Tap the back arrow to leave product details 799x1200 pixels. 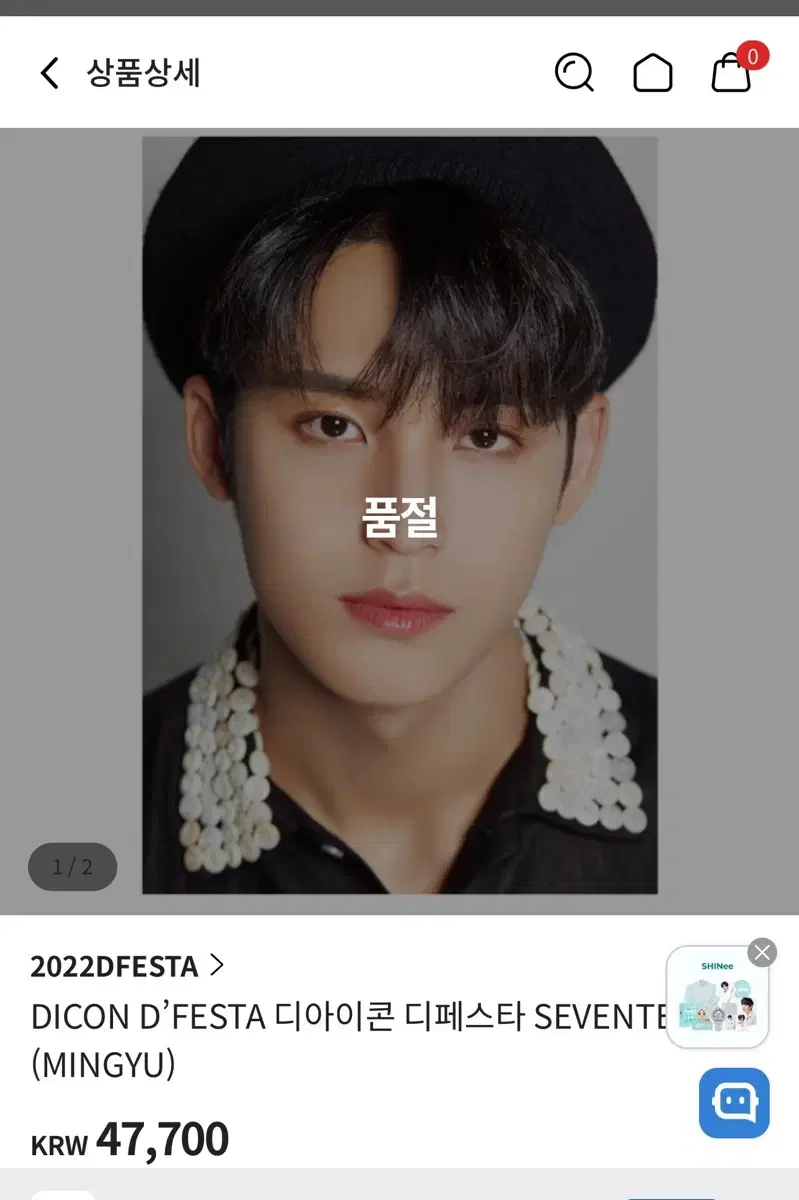48,74
